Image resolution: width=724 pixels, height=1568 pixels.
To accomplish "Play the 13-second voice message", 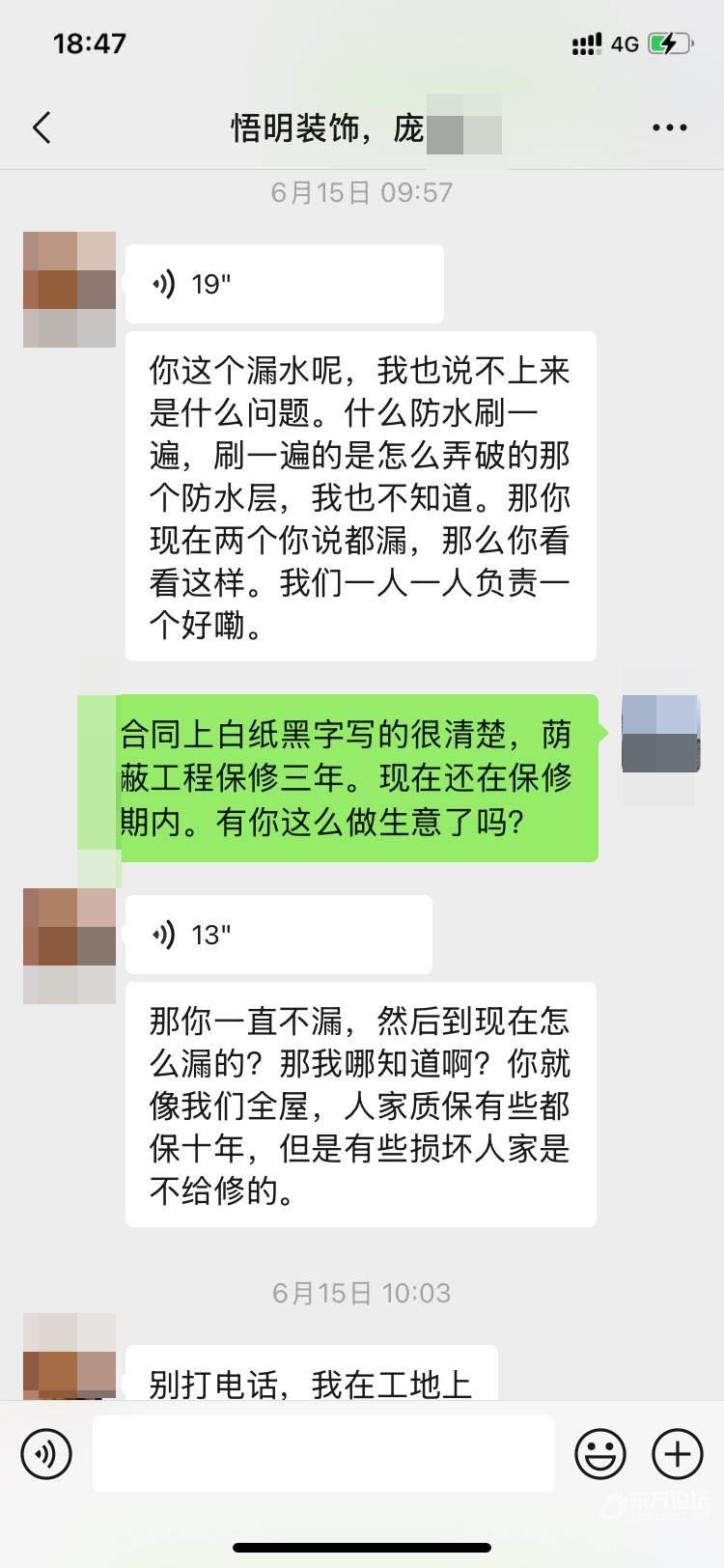I will [278, 935].
